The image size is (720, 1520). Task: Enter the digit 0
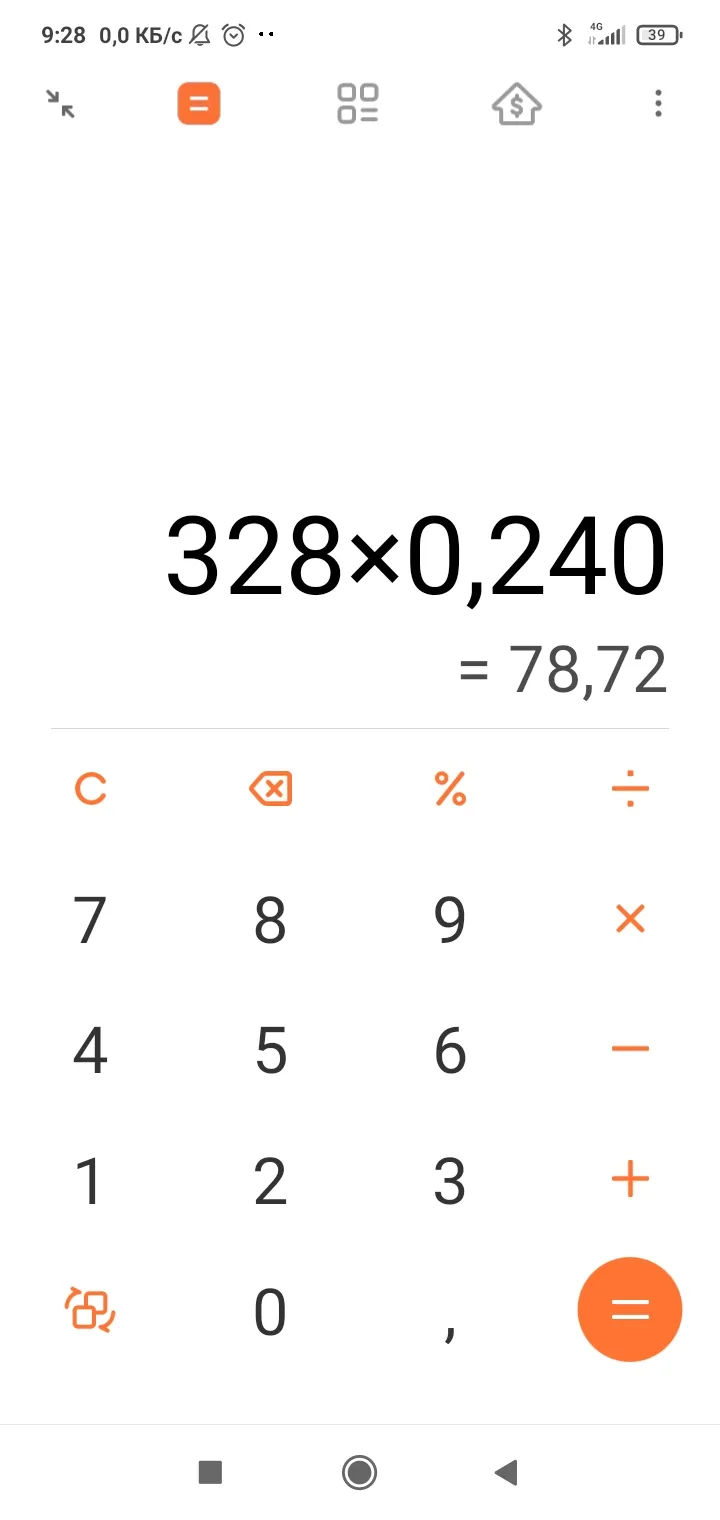pos(270,1312)
